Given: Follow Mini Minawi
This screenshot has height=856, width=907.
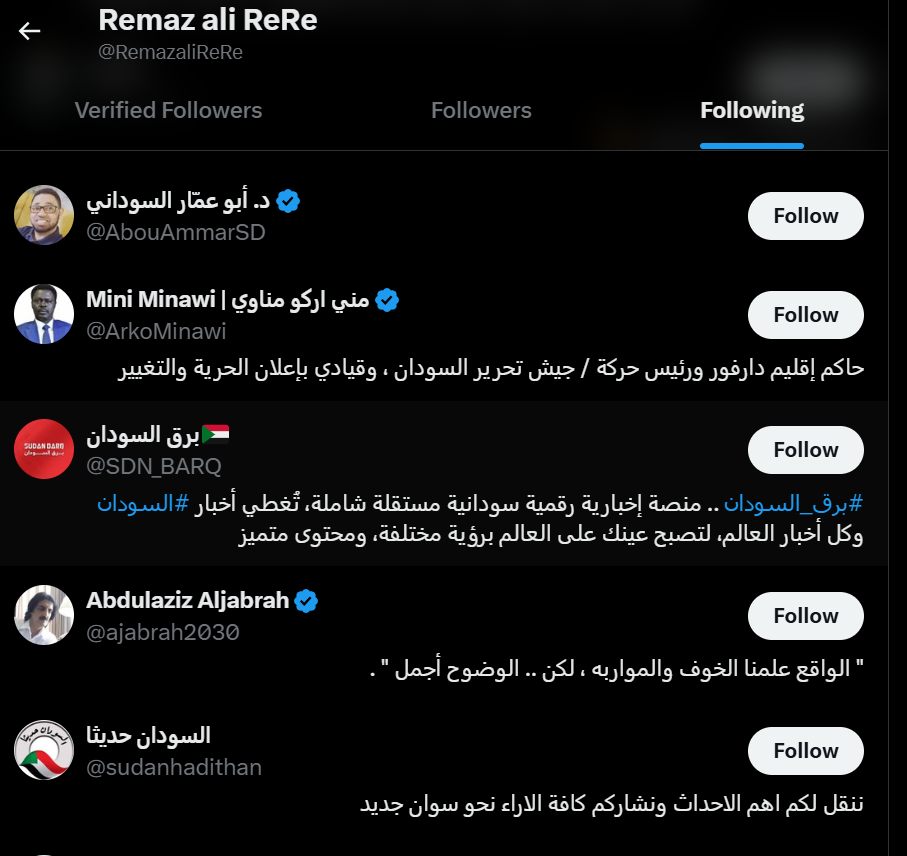Looking at the screenshot, I should (x=805, y=315).
